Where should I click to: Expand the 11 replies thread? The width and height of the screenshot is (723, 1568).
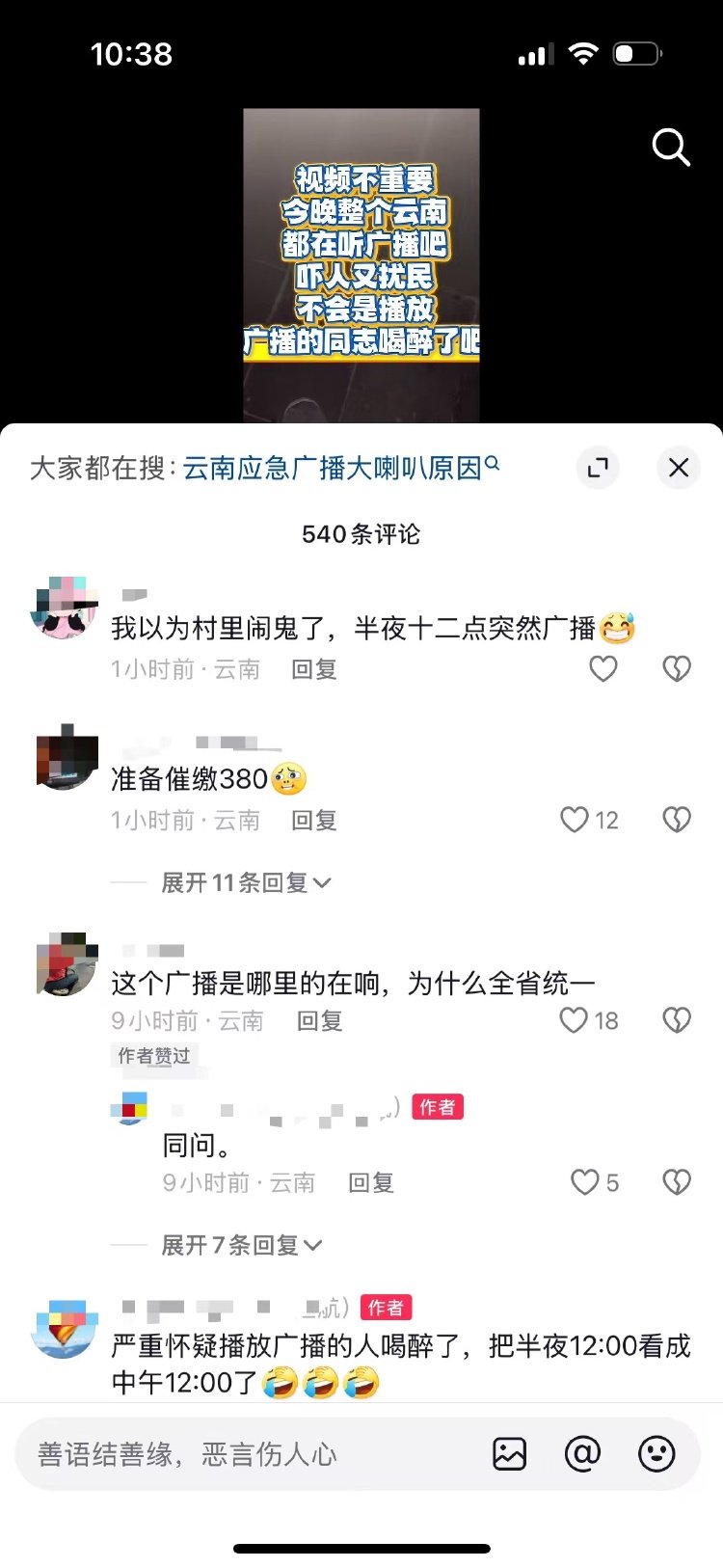click(x=246, y=882)
